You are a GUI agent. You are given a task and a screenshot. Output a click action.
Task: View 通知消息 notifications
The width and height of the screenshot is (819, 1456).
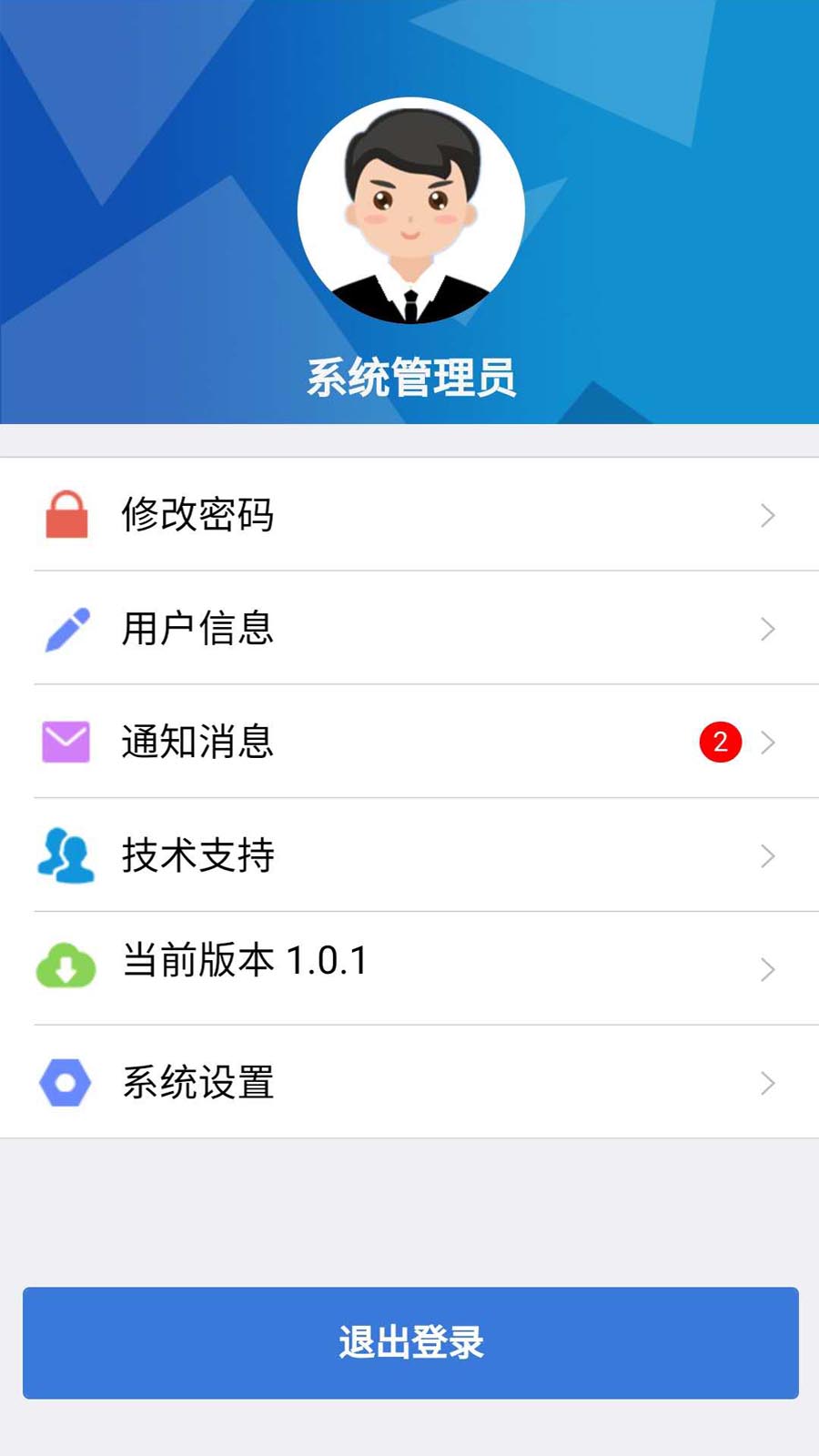[x=409, y=742]
